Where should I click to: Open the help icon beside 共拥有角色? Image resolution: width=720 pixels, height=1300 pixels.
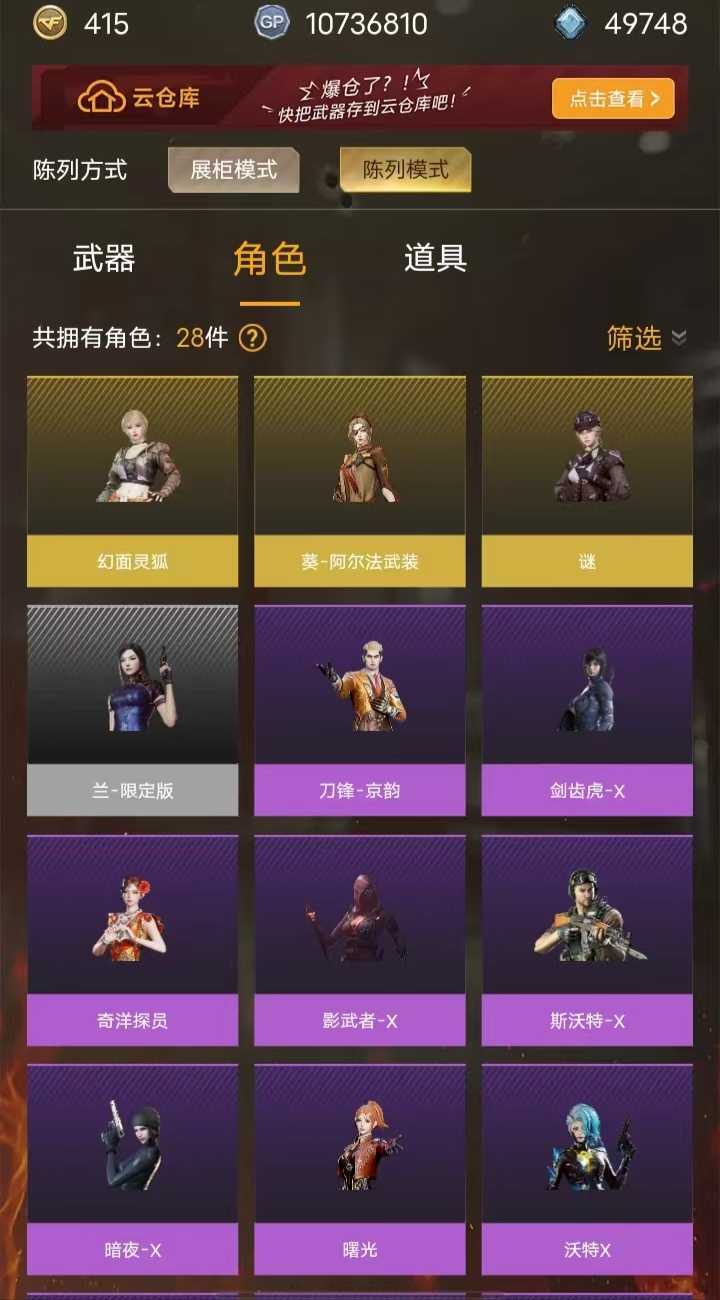click(253, 338)
